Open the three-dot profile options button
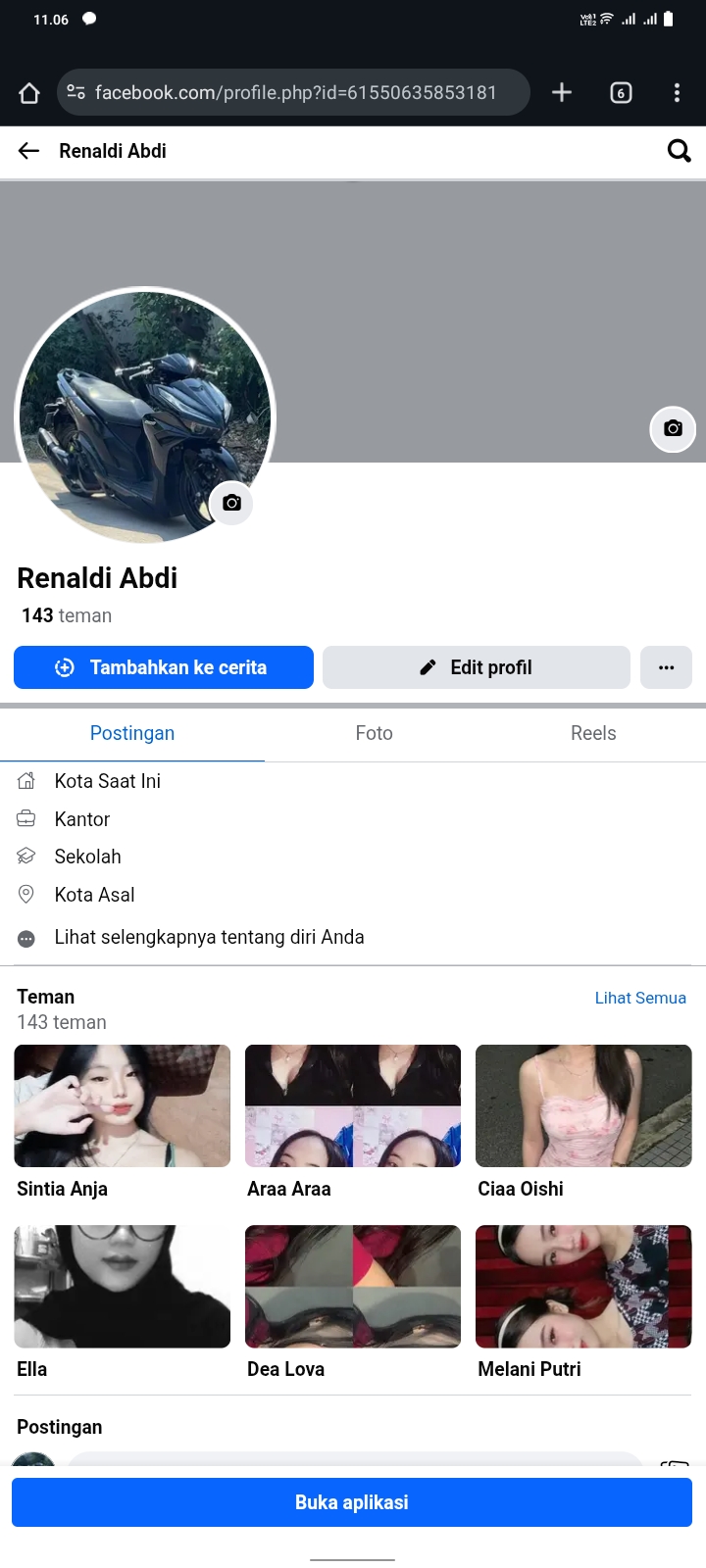This screenshot has width=706, height=1568. pos(666,667)
